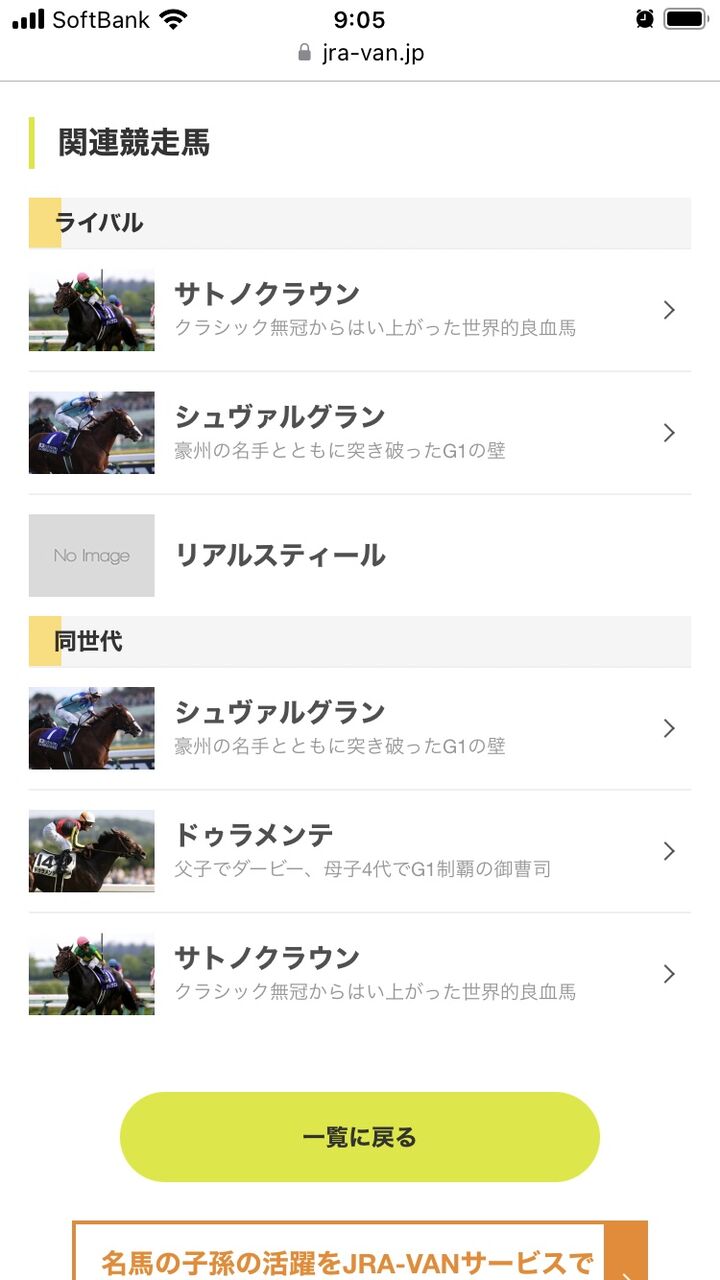Open サトノクラウン under 同世代
720x1280 pixels.
[360, 974]
